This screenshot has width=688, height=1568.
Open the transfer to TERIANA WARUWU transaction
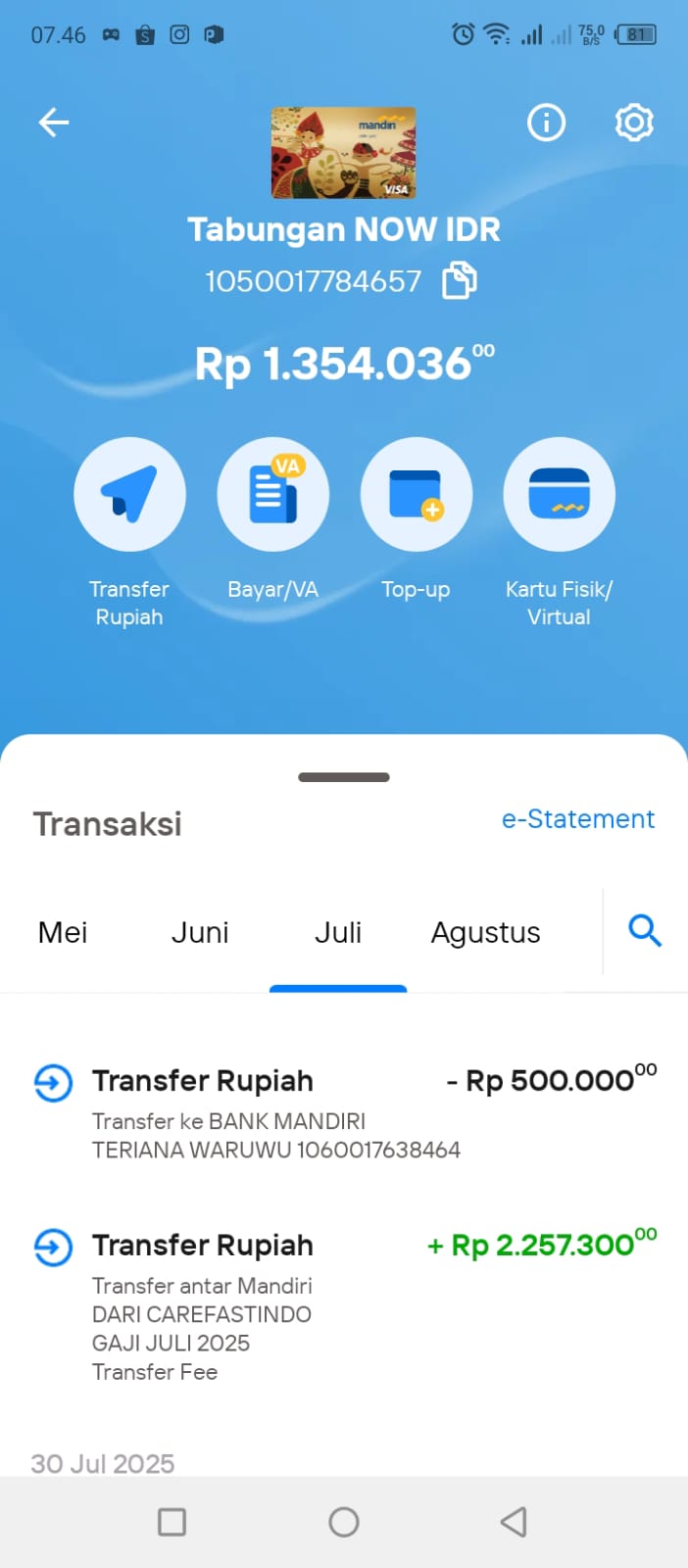tap(344, 1113)
